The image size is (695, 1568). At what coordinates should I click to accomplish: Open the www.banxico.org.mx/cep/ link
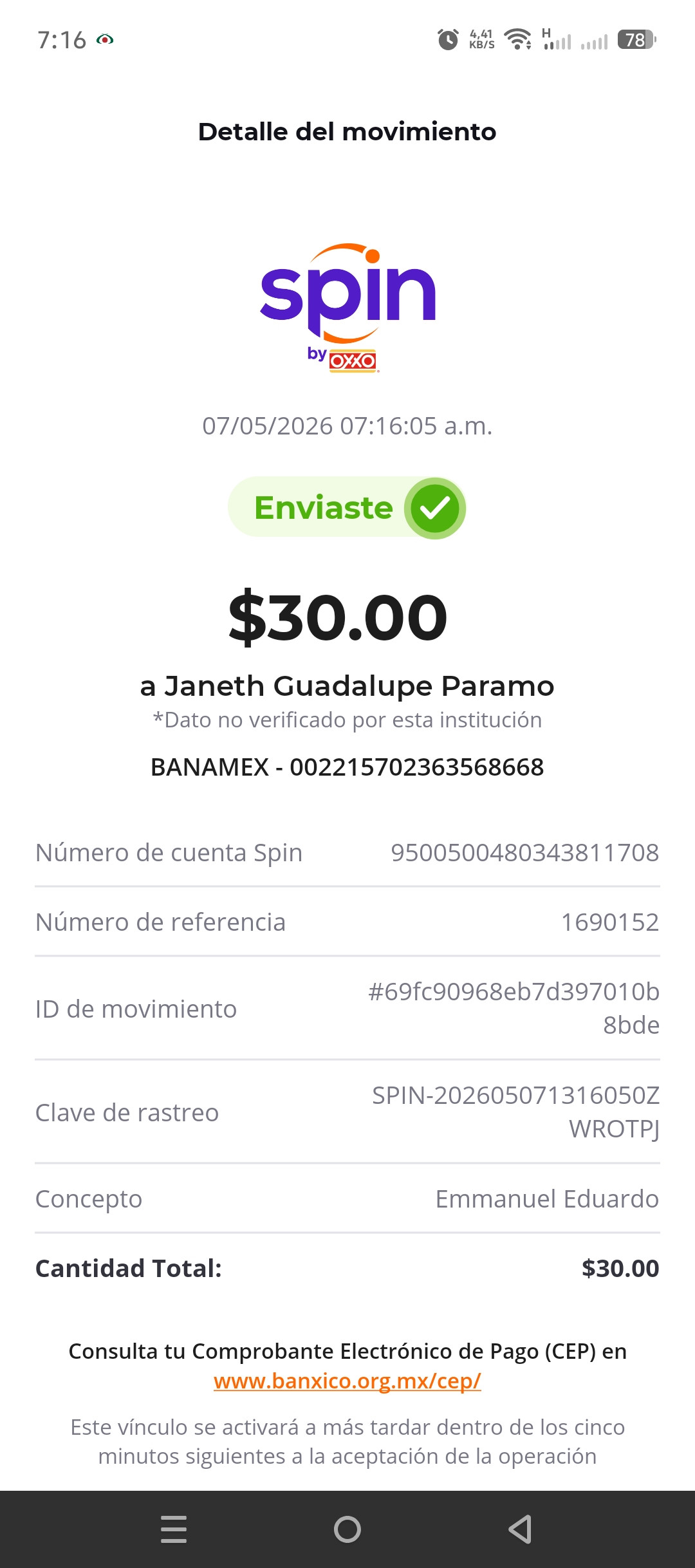(x=347, y=1381)
